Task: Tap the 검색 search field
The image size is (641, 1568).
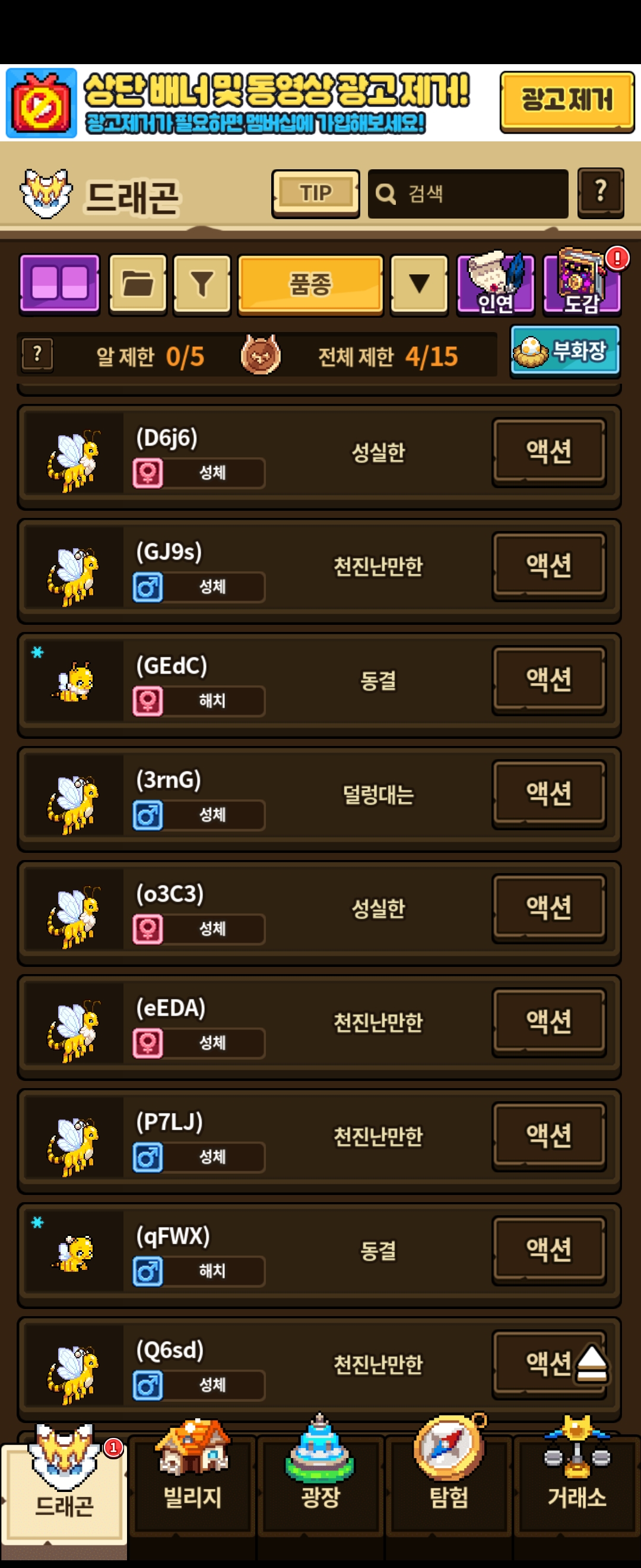Action: [x=468, y=194]
